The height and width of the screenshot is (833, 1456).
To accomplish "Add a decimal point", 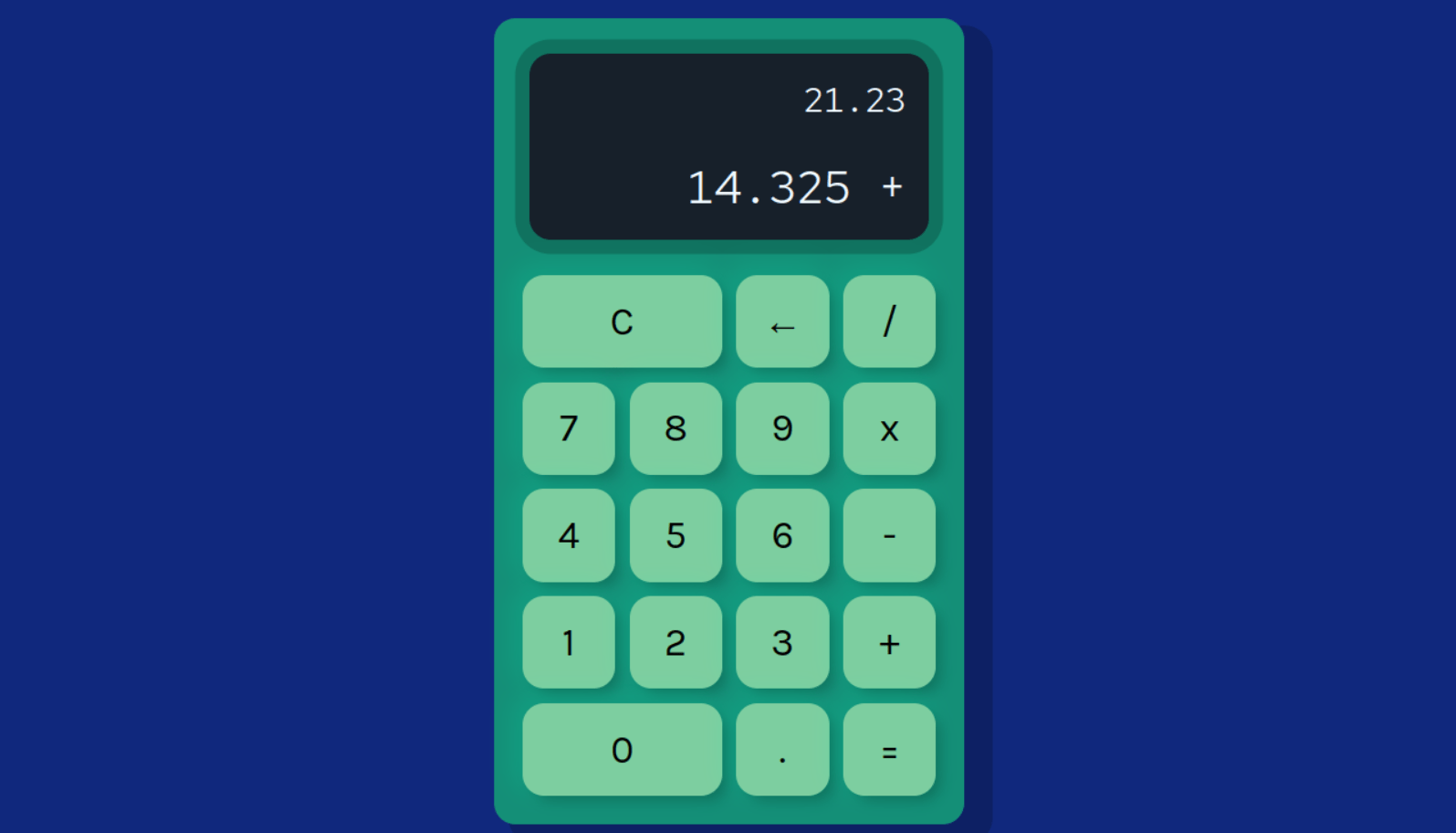I will [x=782, y=749].
